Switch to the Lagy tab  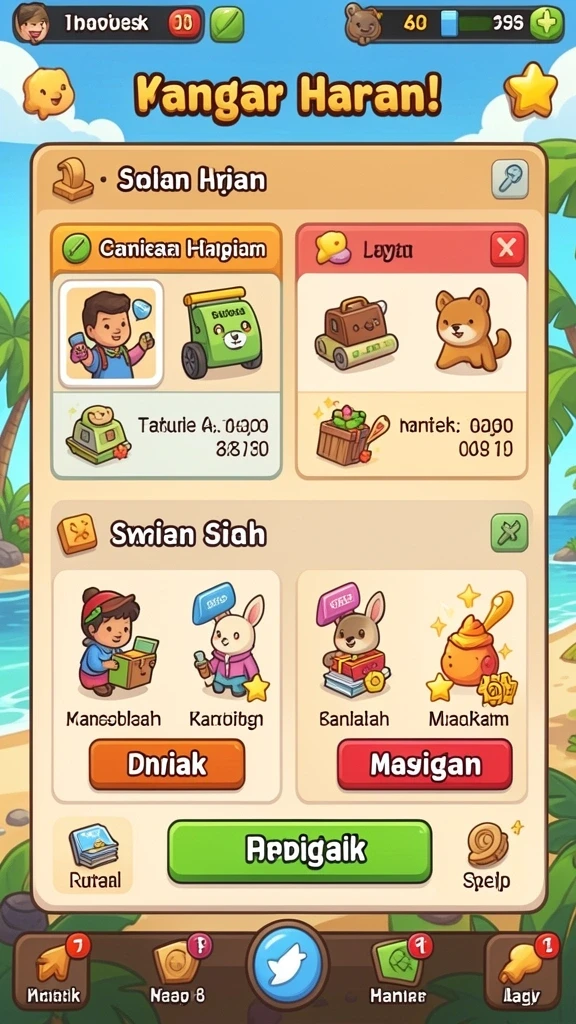522,970
